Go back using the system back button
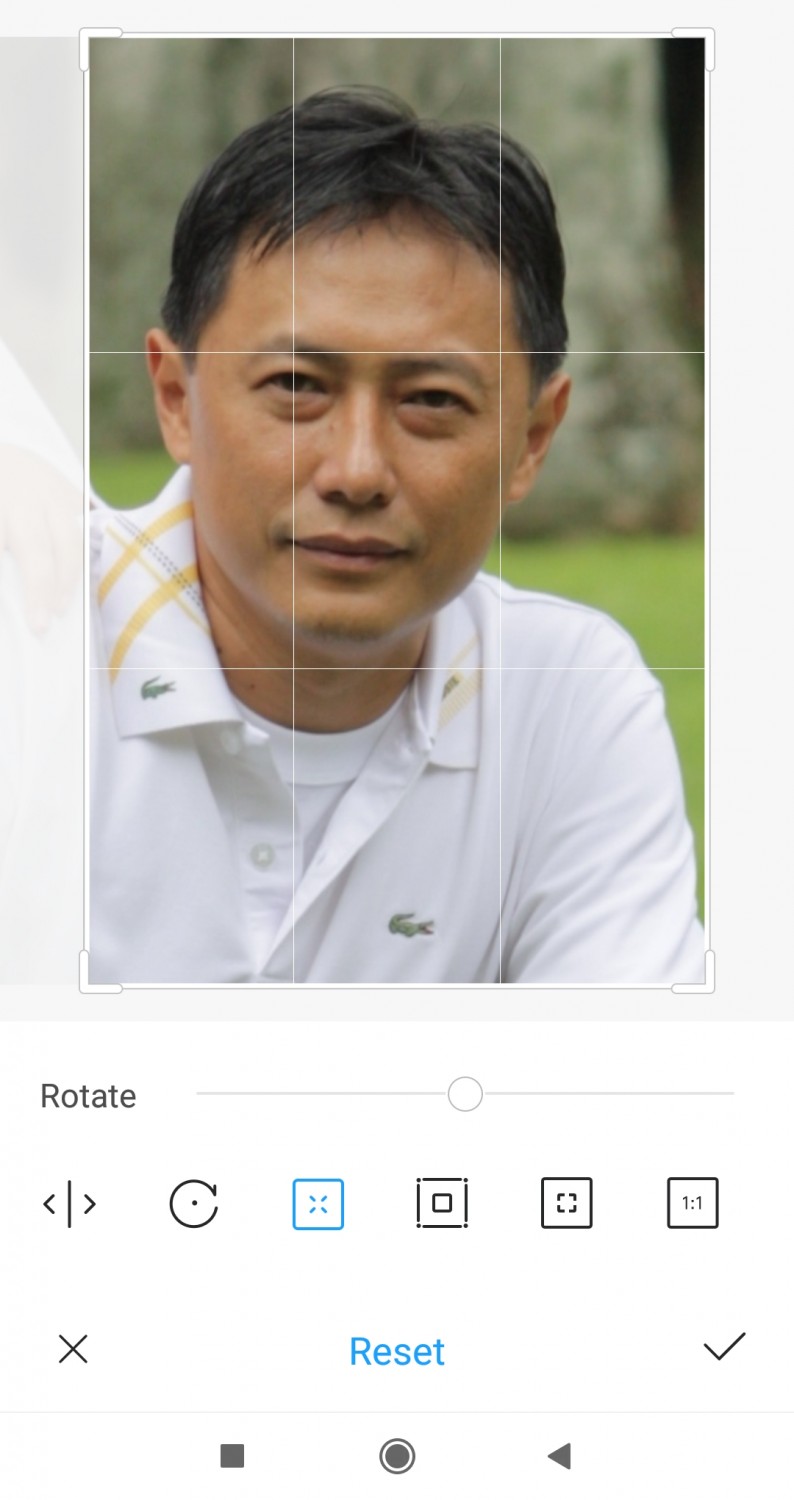Image resolution: width=794 pixels, height=1500 pixels. pos(559,1456)
